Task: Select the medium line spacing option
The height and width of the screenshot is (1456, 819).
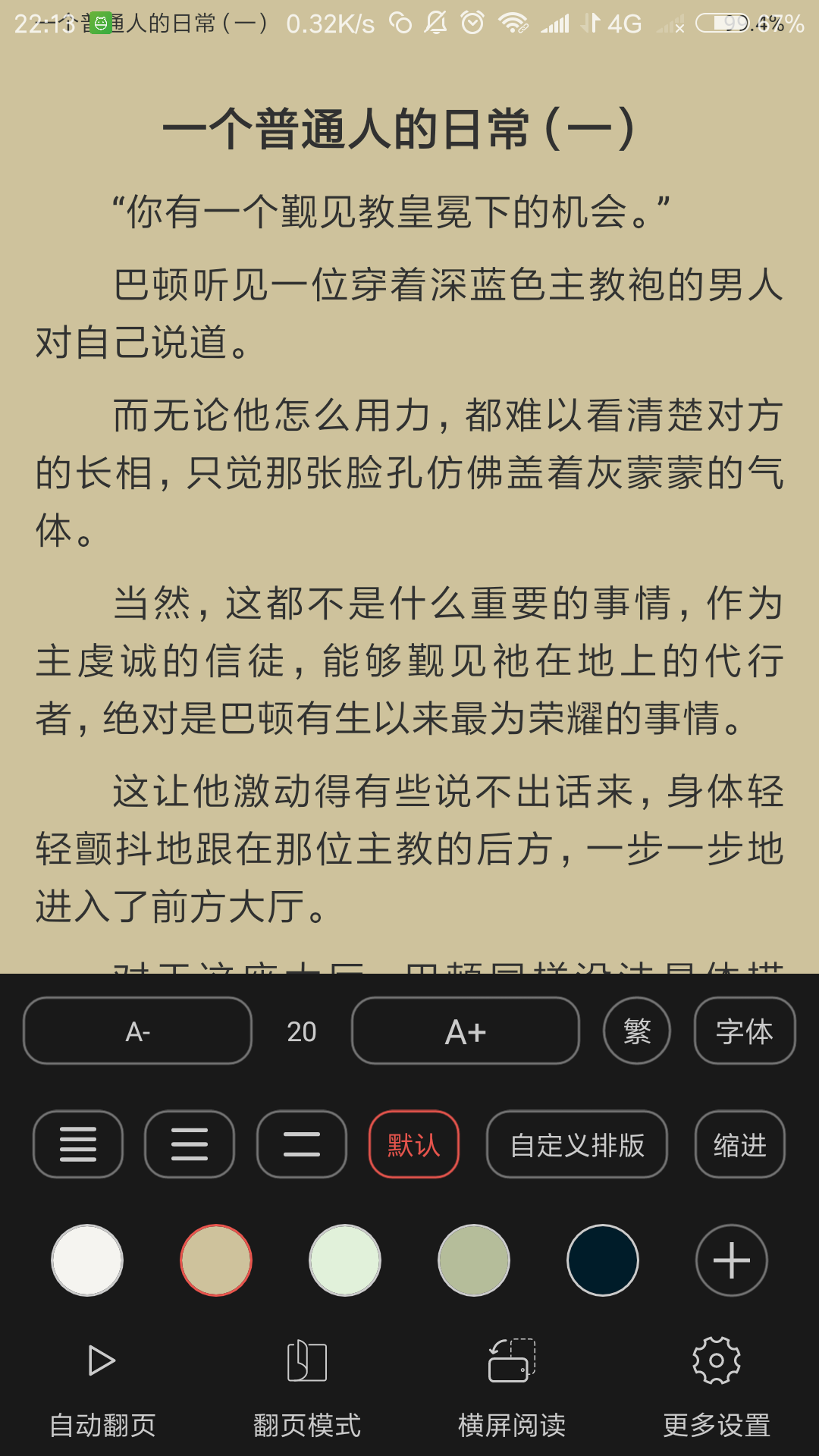Action: click(190, 1144)
